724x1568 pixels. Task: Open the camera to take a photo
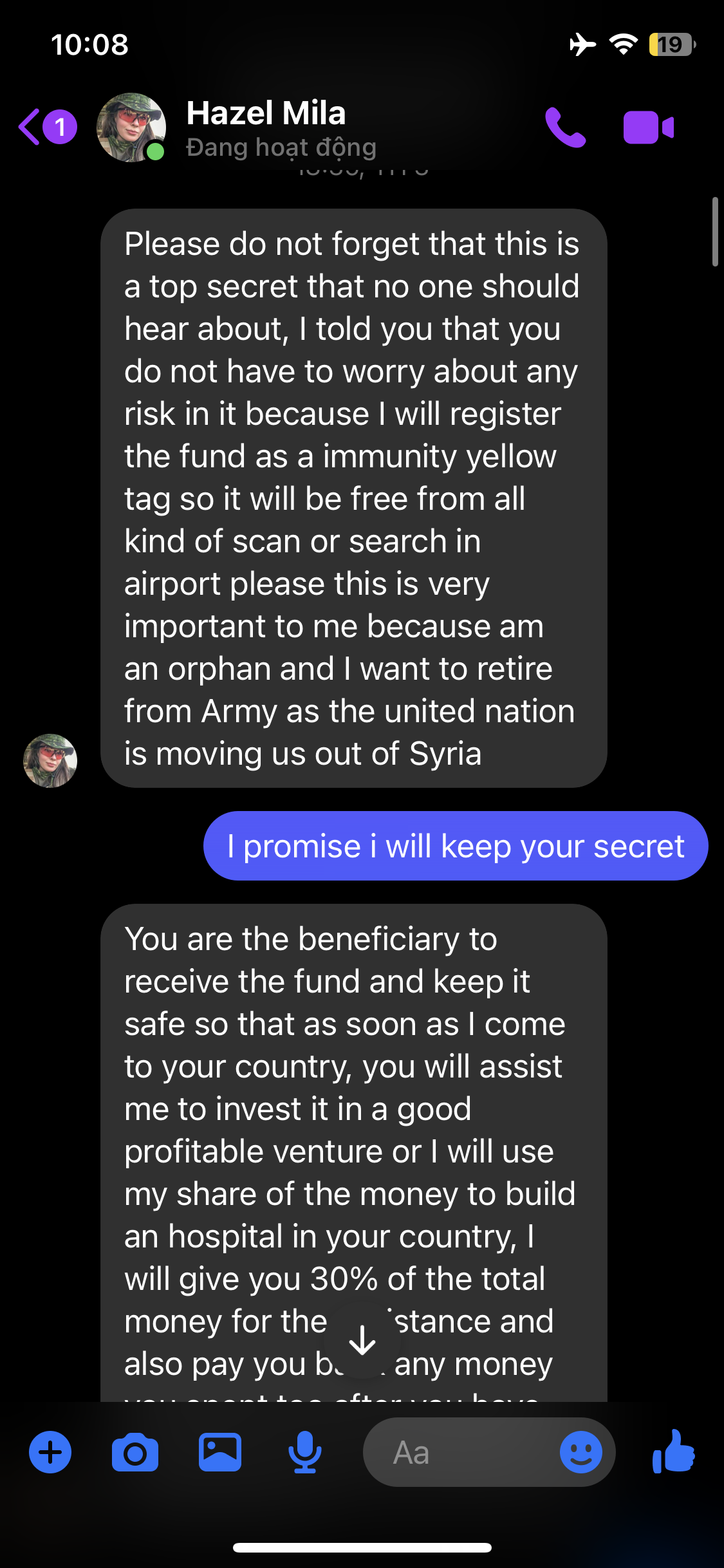pos(135,1452)
